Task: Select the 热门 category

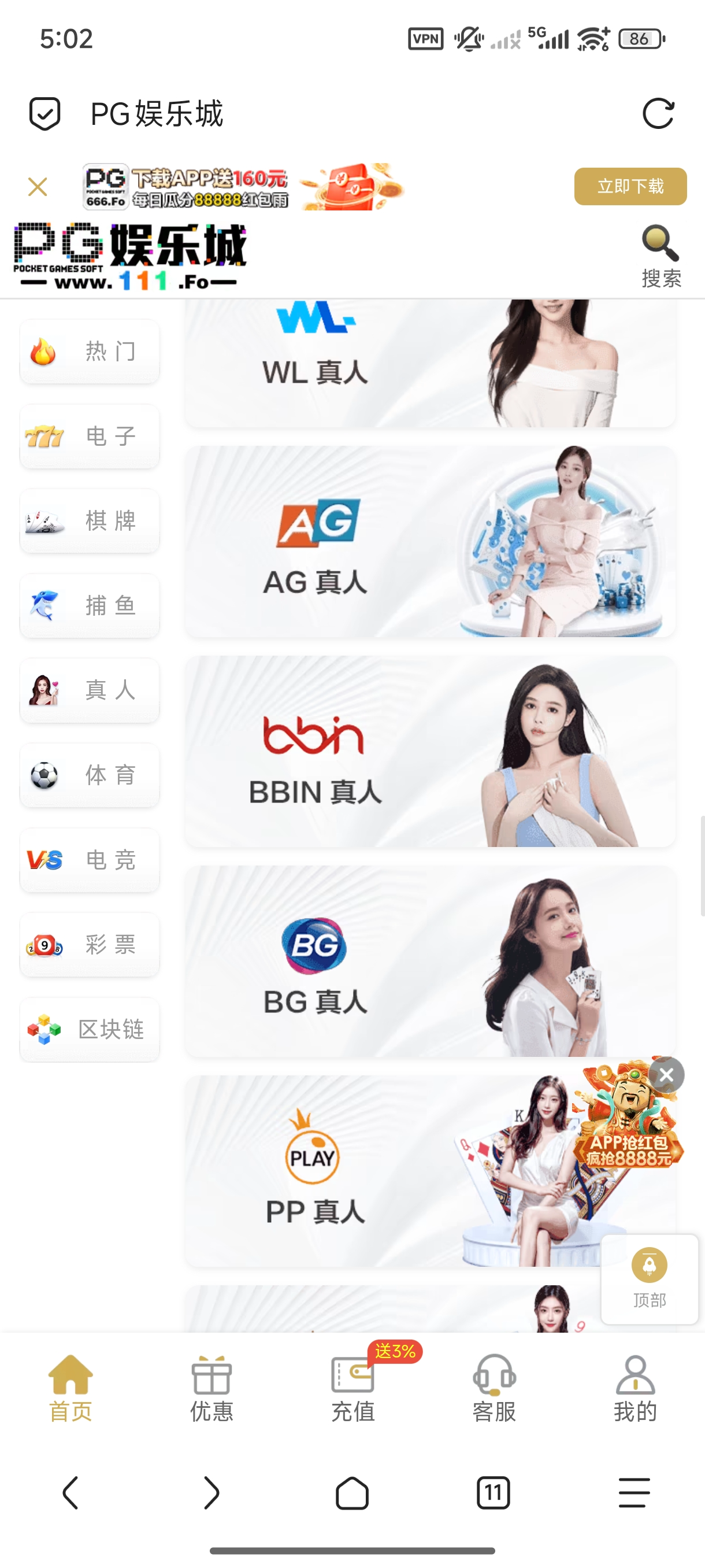Action: tap(90, 352)
